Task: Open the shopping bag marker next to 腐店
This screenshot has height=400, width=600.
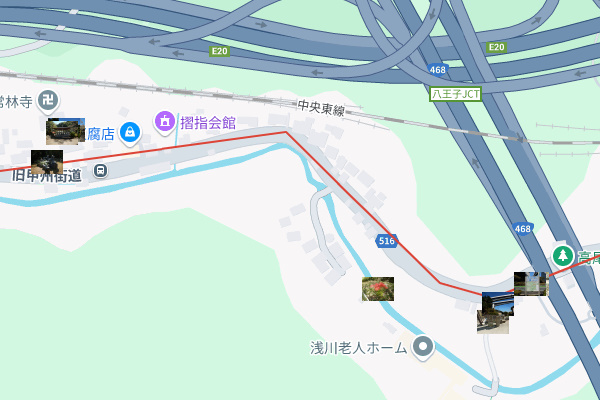Action: pos(129,131)
